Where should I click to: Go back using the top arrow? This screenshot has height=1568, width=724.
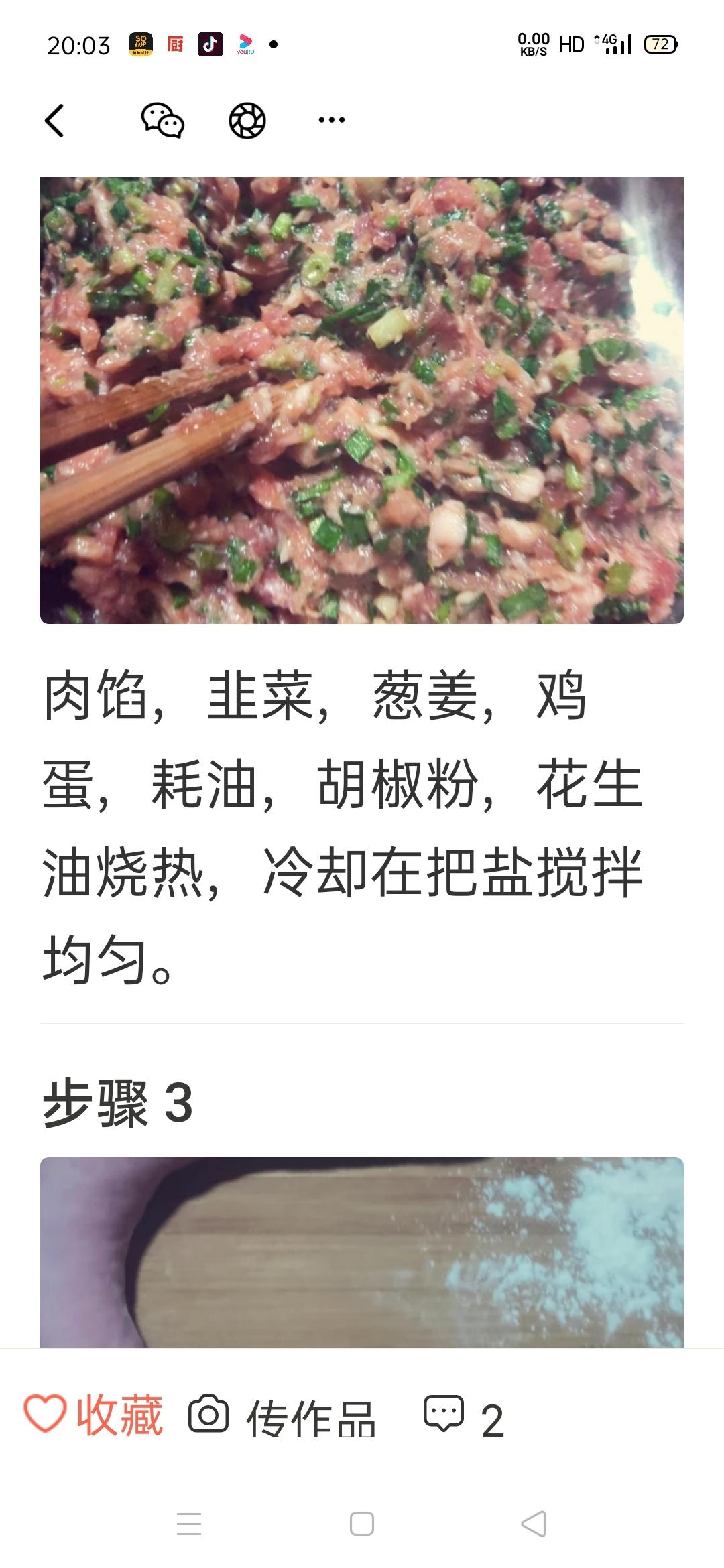click(55, 121)
